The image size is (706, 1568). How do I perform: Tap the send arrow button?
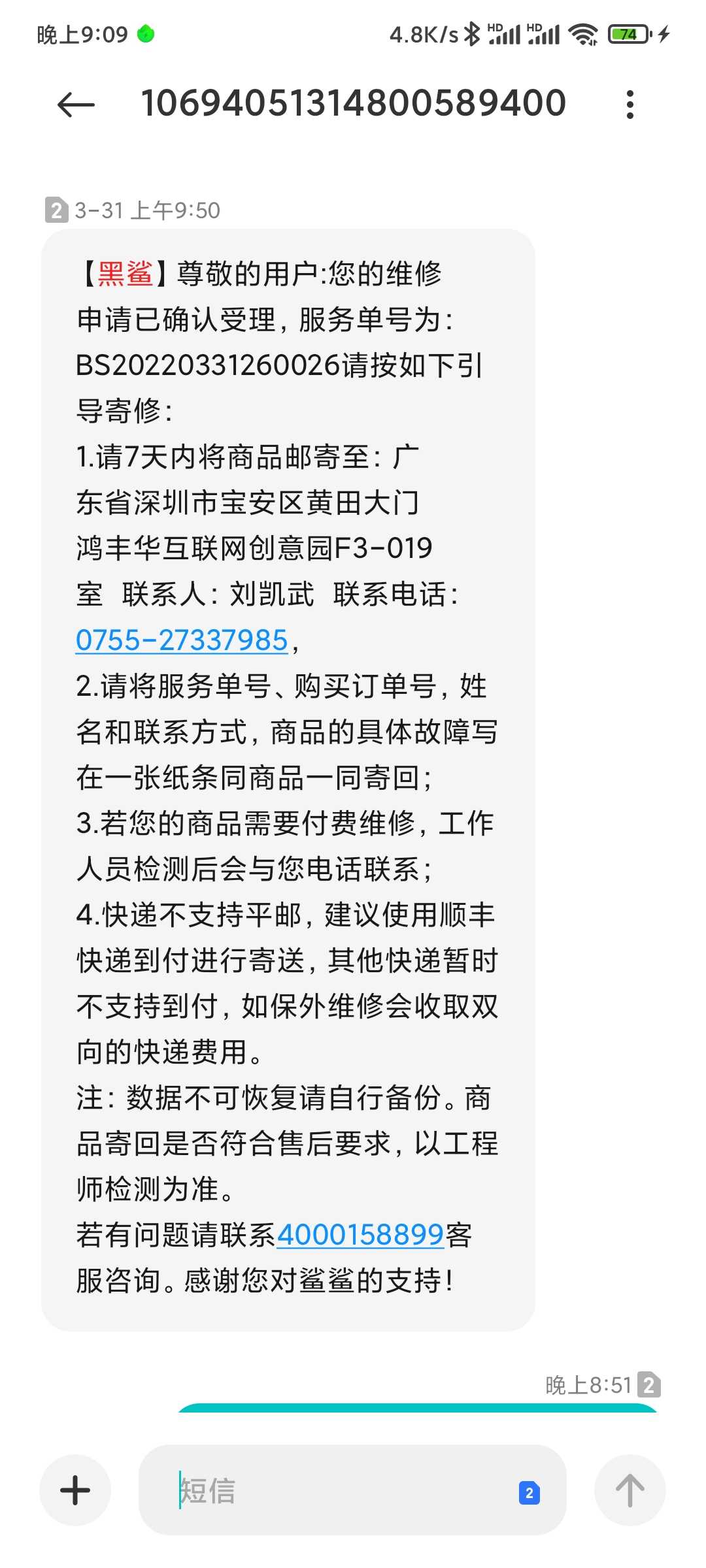point(630,1490)
